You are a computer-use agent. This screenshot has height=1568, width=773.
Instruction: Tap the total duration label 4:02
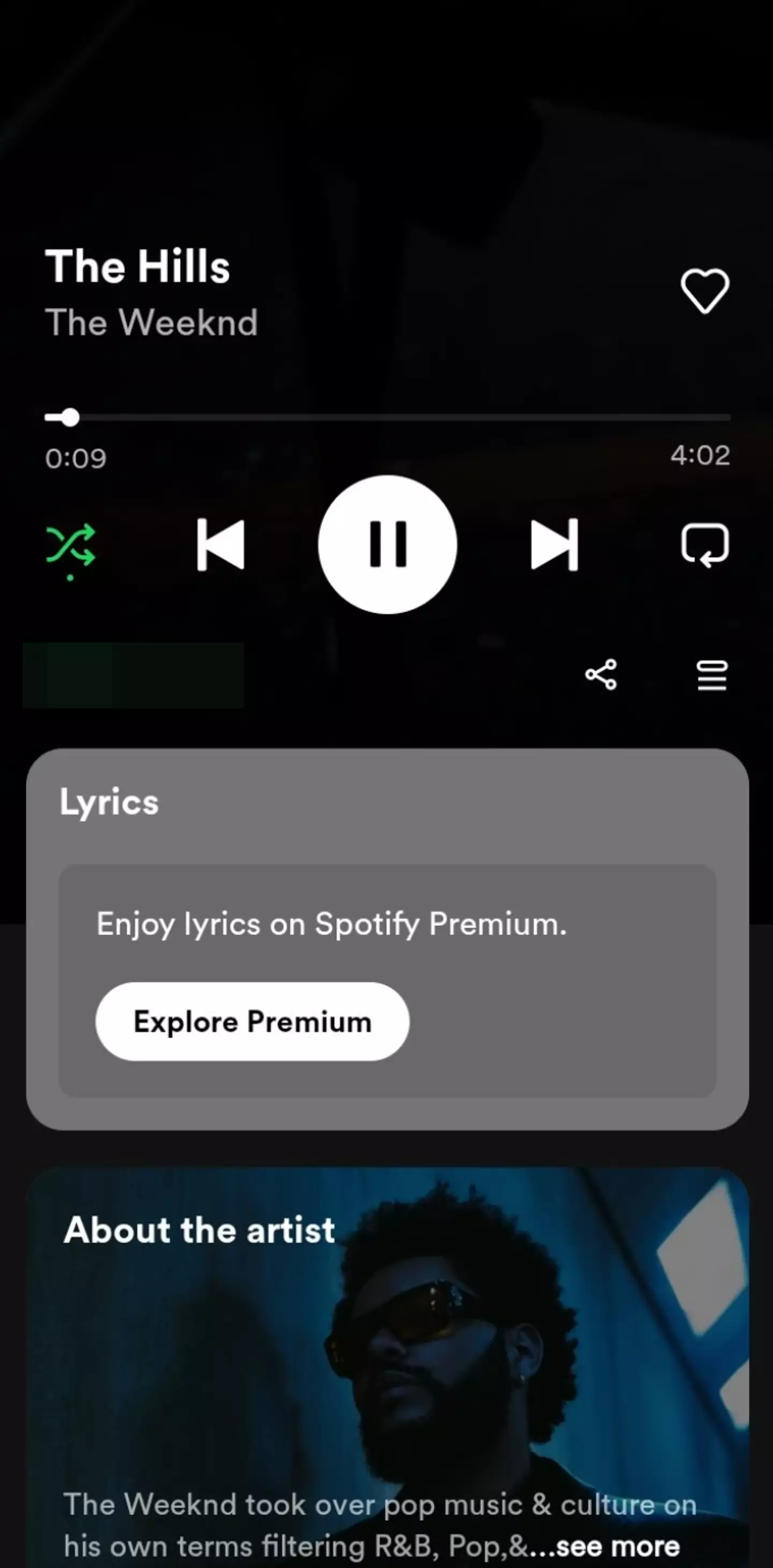coord(702,457)
